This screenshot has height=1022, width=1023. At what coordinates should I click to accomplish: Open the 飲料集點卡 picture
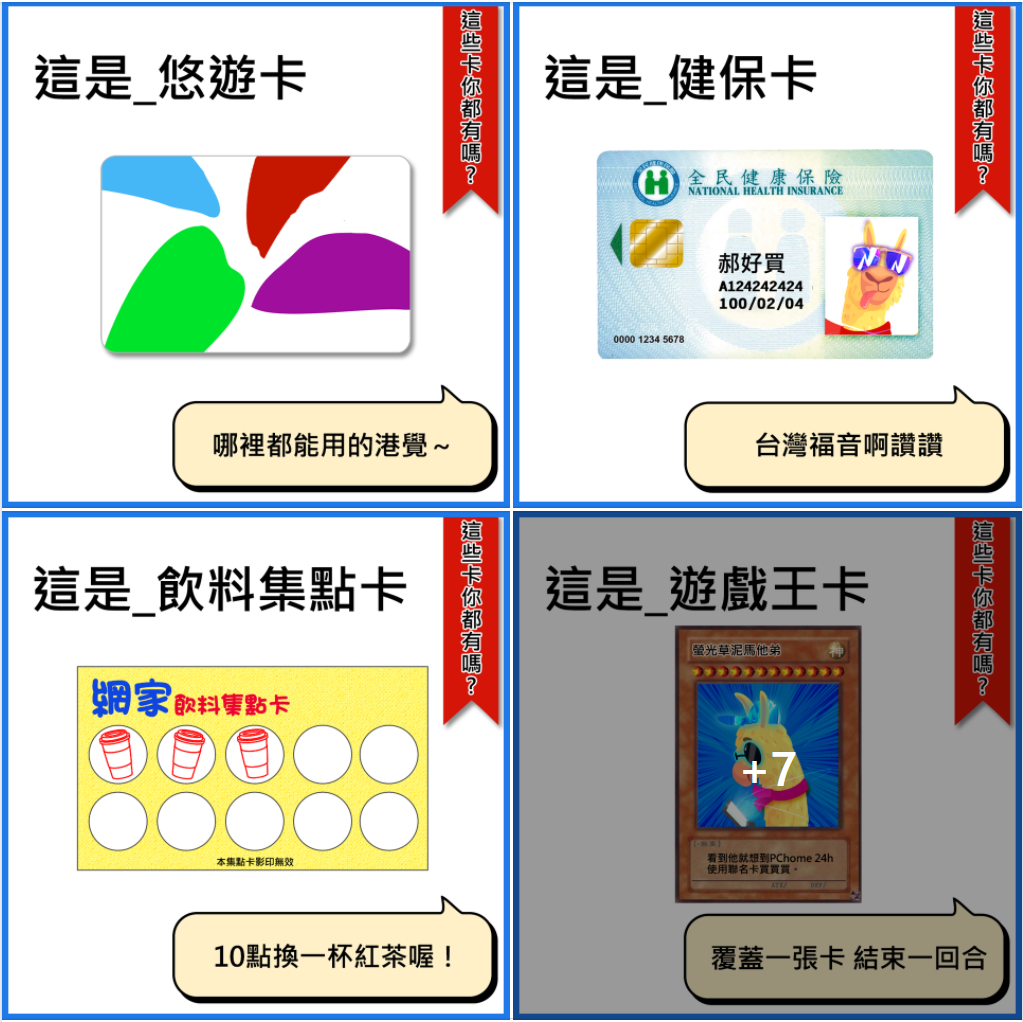click(255, 766)
